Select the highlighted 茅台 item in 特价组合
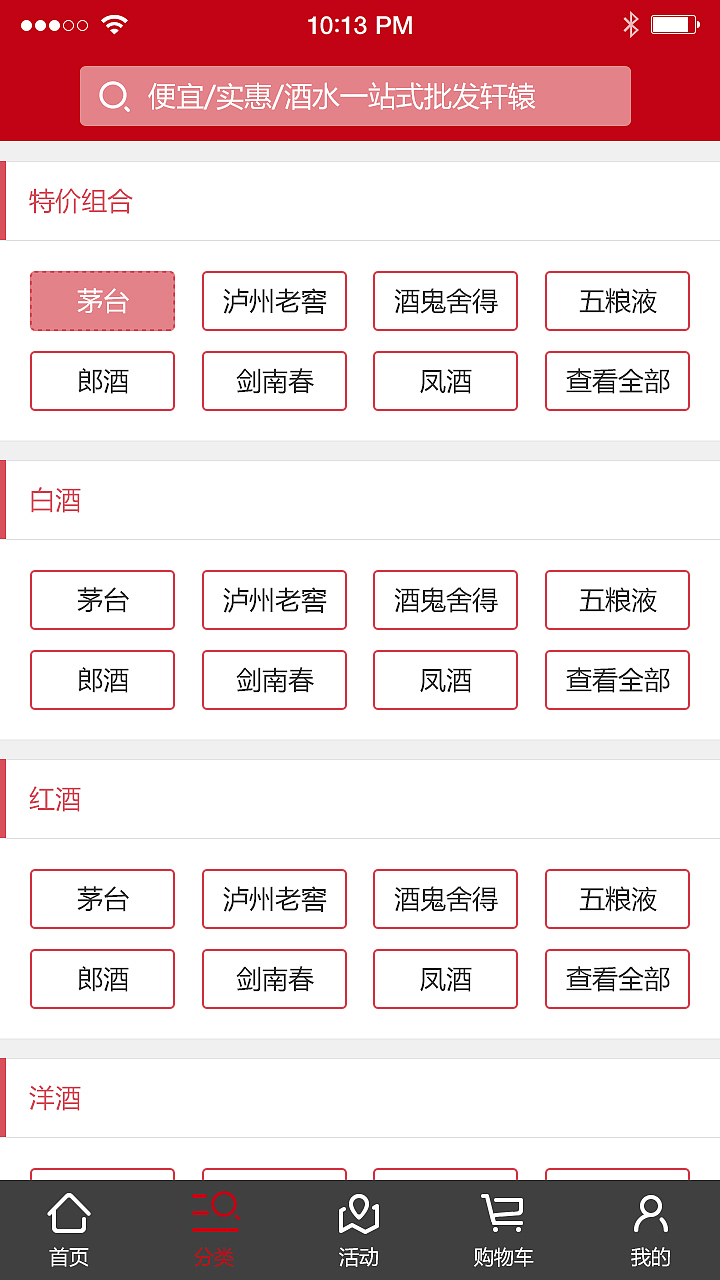The width and height of the screenshot is (720, 1280). click(x=104, y=301)
